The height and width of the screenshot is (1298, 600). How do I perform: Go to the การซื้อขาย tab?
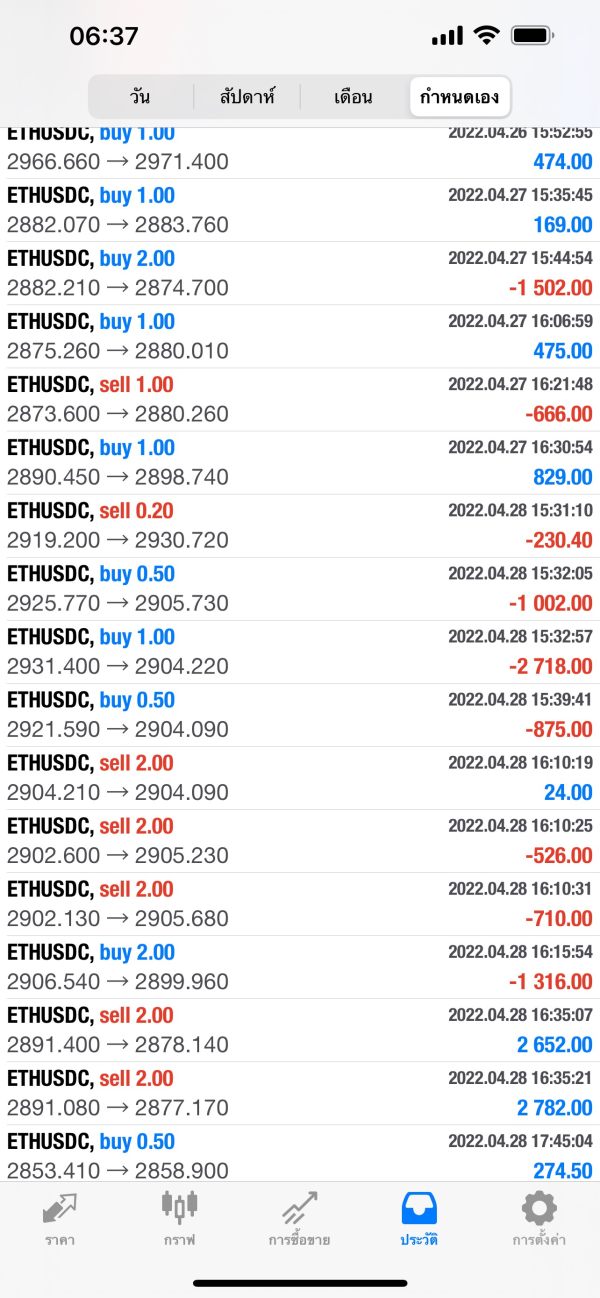[x=300, y=1219]
